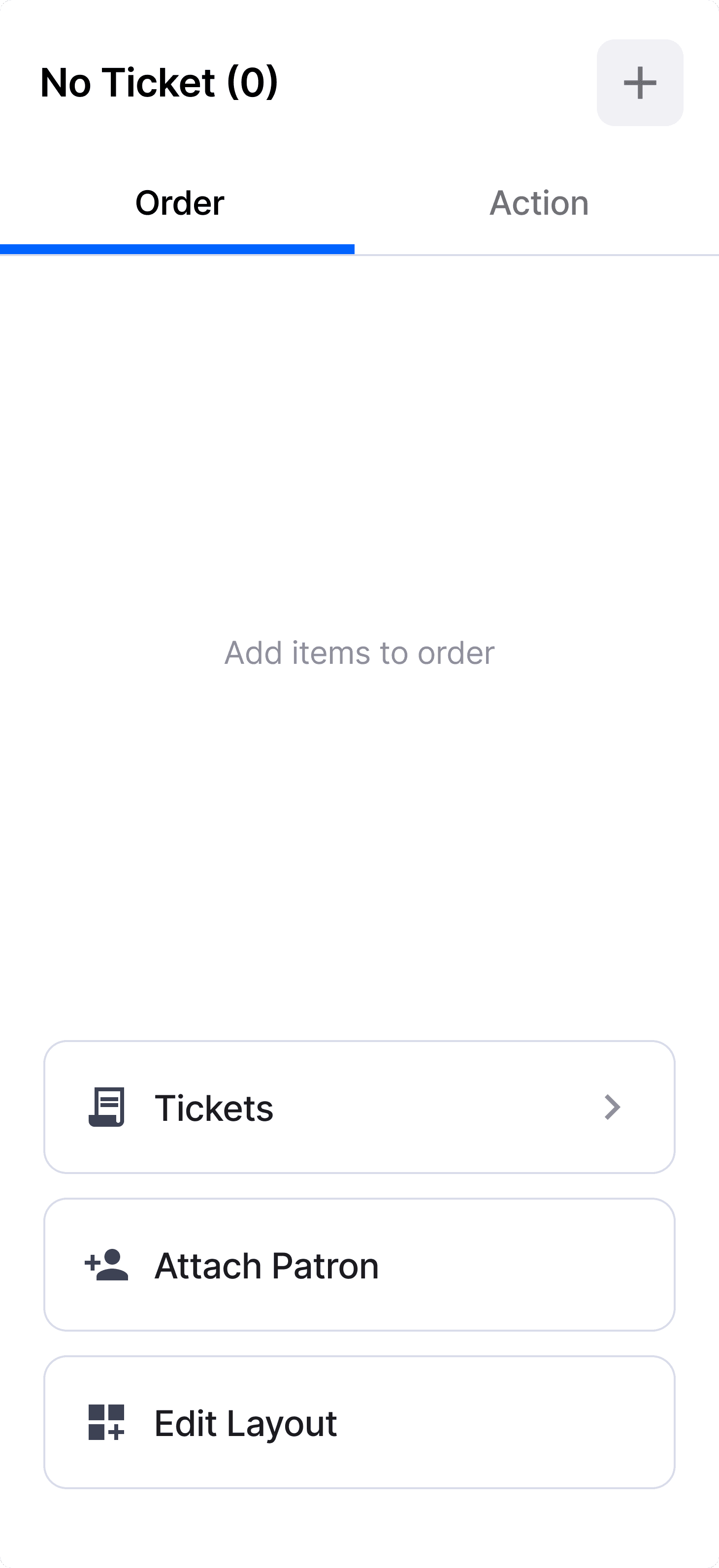This screenshot has width=719, height=1568.
Task: Open the Tickets list
Action: click(x=359, y=1107)
